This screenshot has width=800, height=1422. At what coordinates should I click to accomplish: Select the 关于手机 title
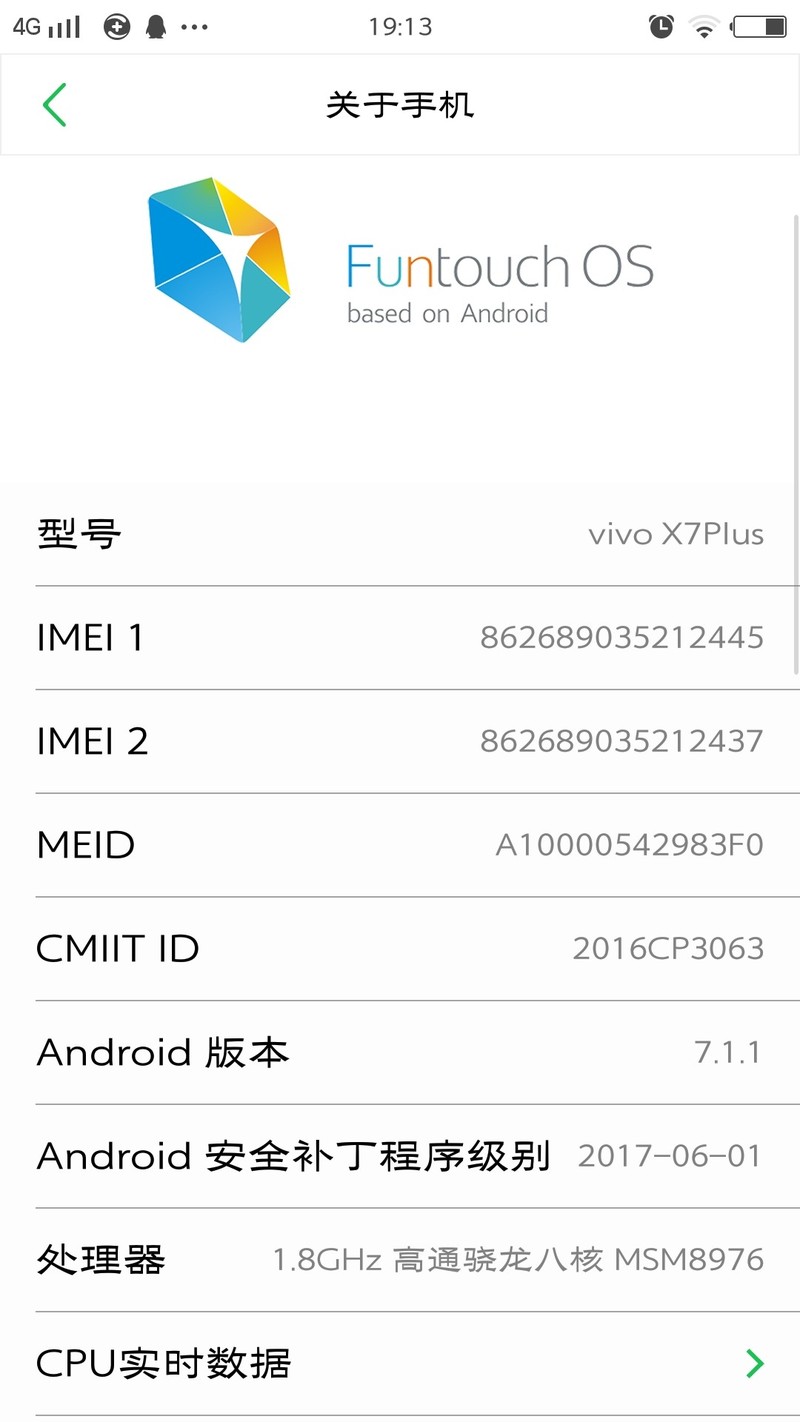pyautogui.click(x=400, y=104)
